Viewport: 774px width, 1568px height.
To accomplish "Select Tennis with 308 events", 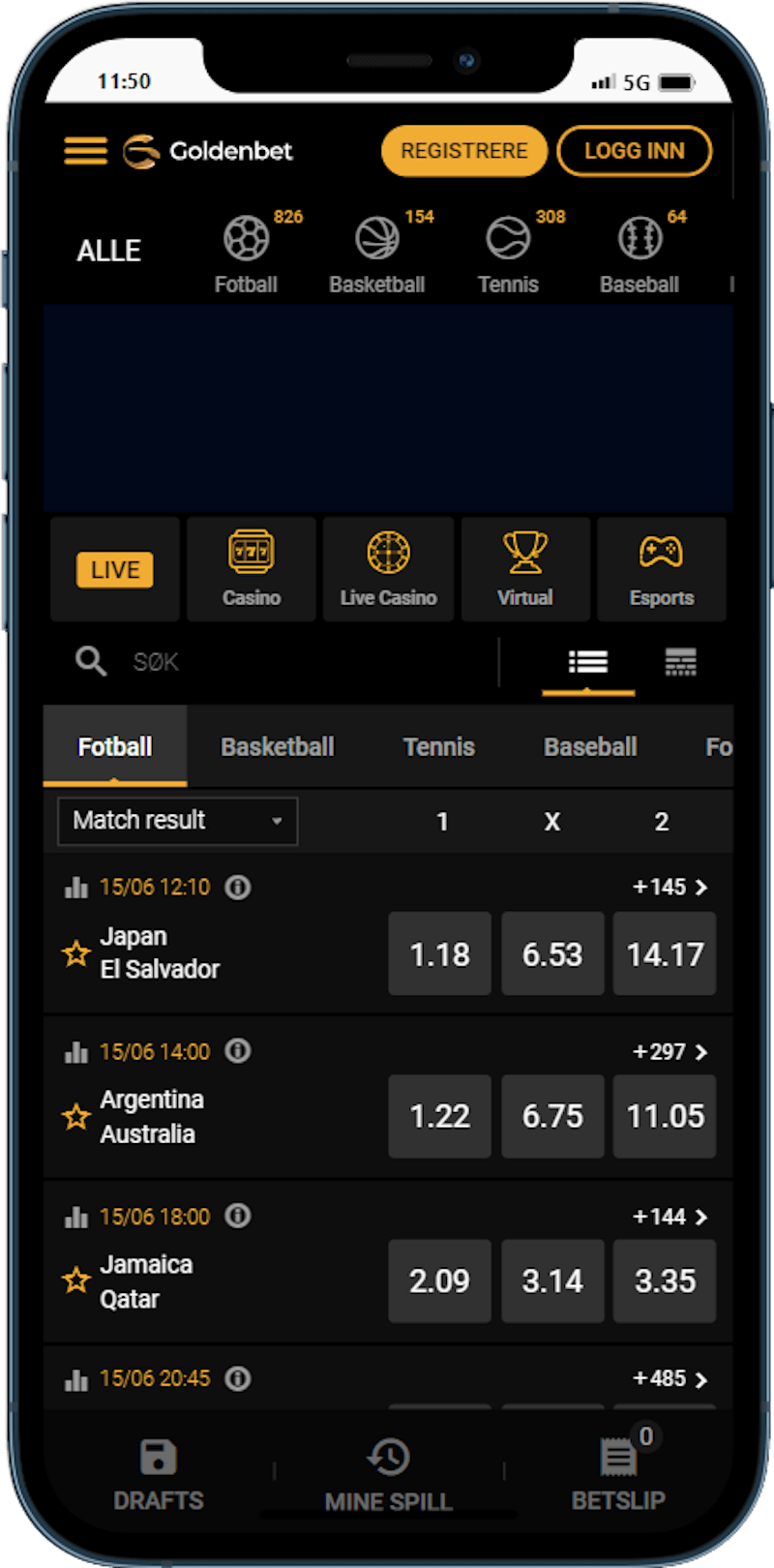I will 508,254.
